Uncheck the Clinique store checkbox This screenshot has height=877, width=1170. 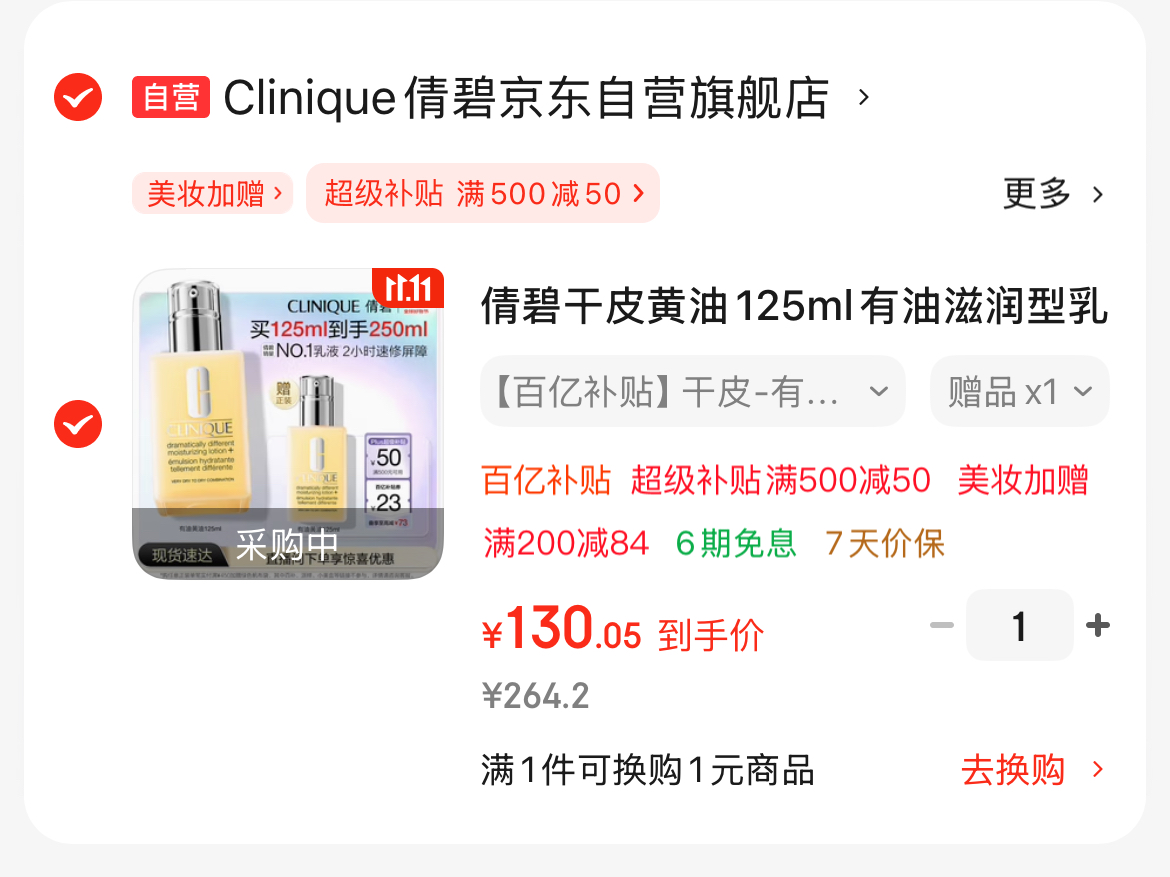click(78, 98)
